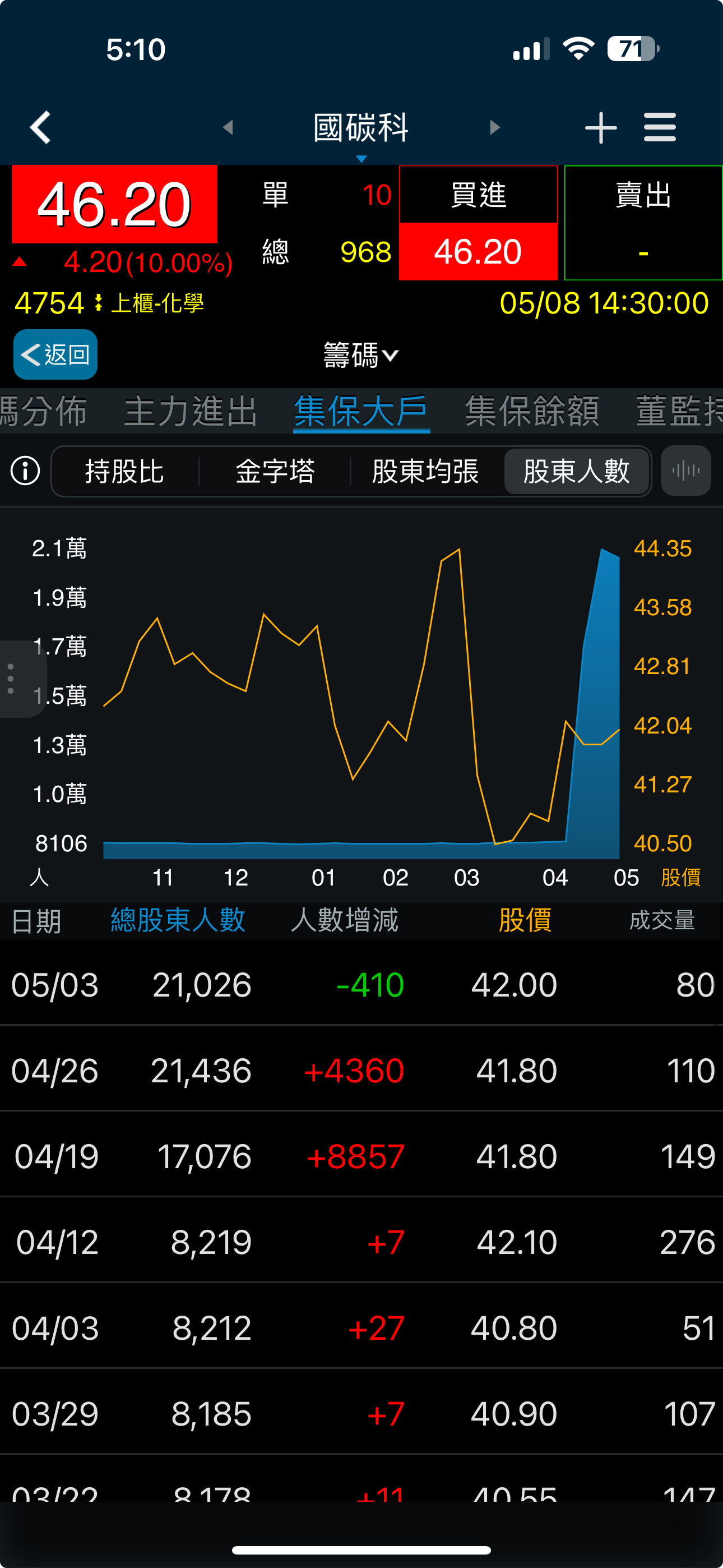
Task: Open the side drawer handle with dots
Action: 12,679
